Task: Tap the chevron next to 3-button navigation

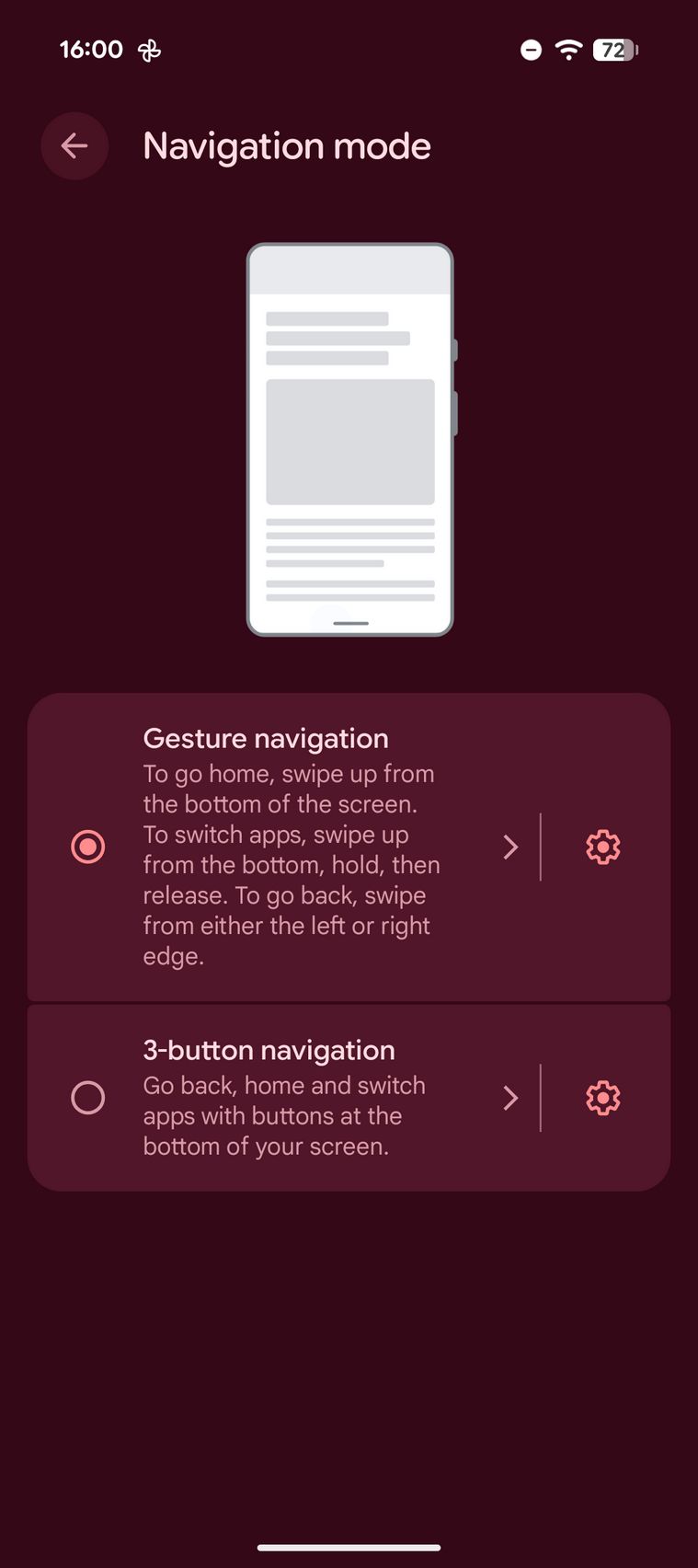Action: coord(510,1098)
